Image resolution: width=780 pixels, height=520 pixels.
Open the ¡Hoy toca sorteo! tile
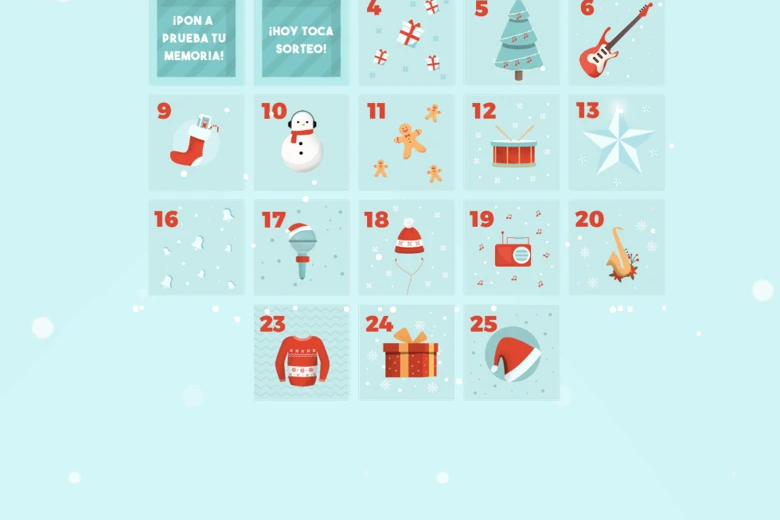[x=301, y=42]
